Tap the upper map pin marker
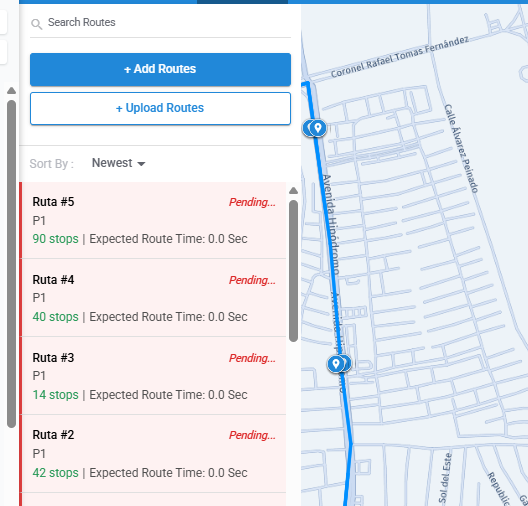This screenshot has width=528, height=506. pos(318,128)
